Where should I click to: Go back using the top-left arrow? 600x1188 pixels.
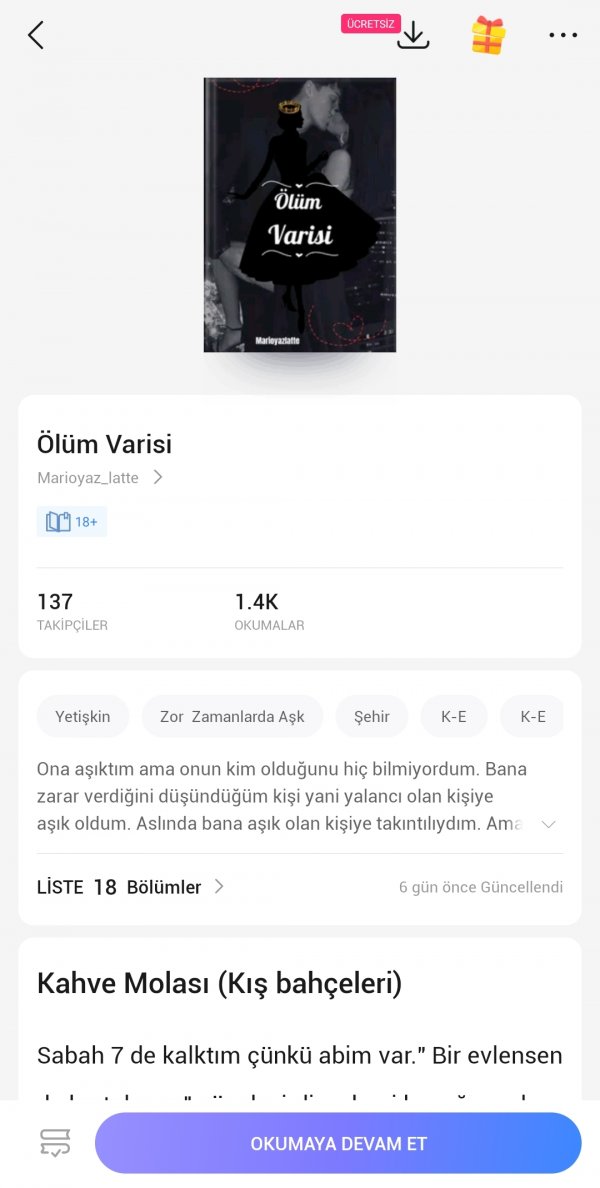(x=36, y=36)
